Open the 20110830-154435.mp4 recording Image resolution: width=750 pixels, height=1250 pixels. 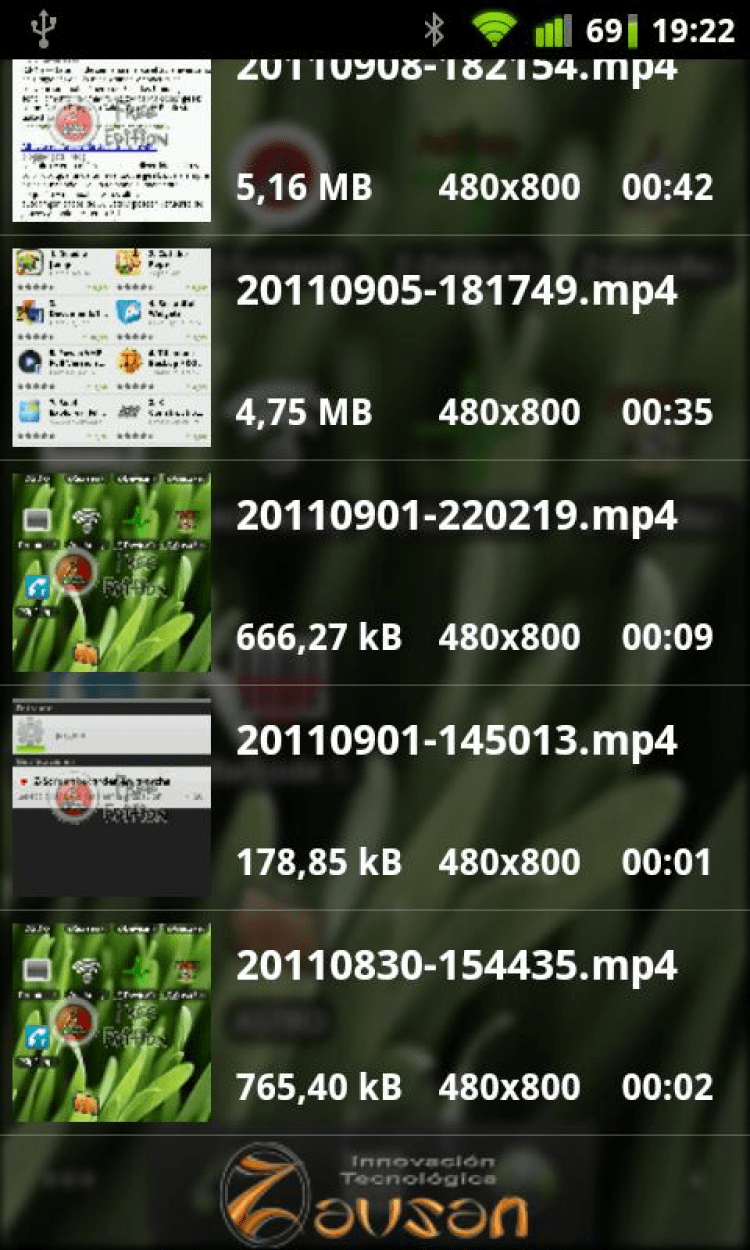(456, 966)
